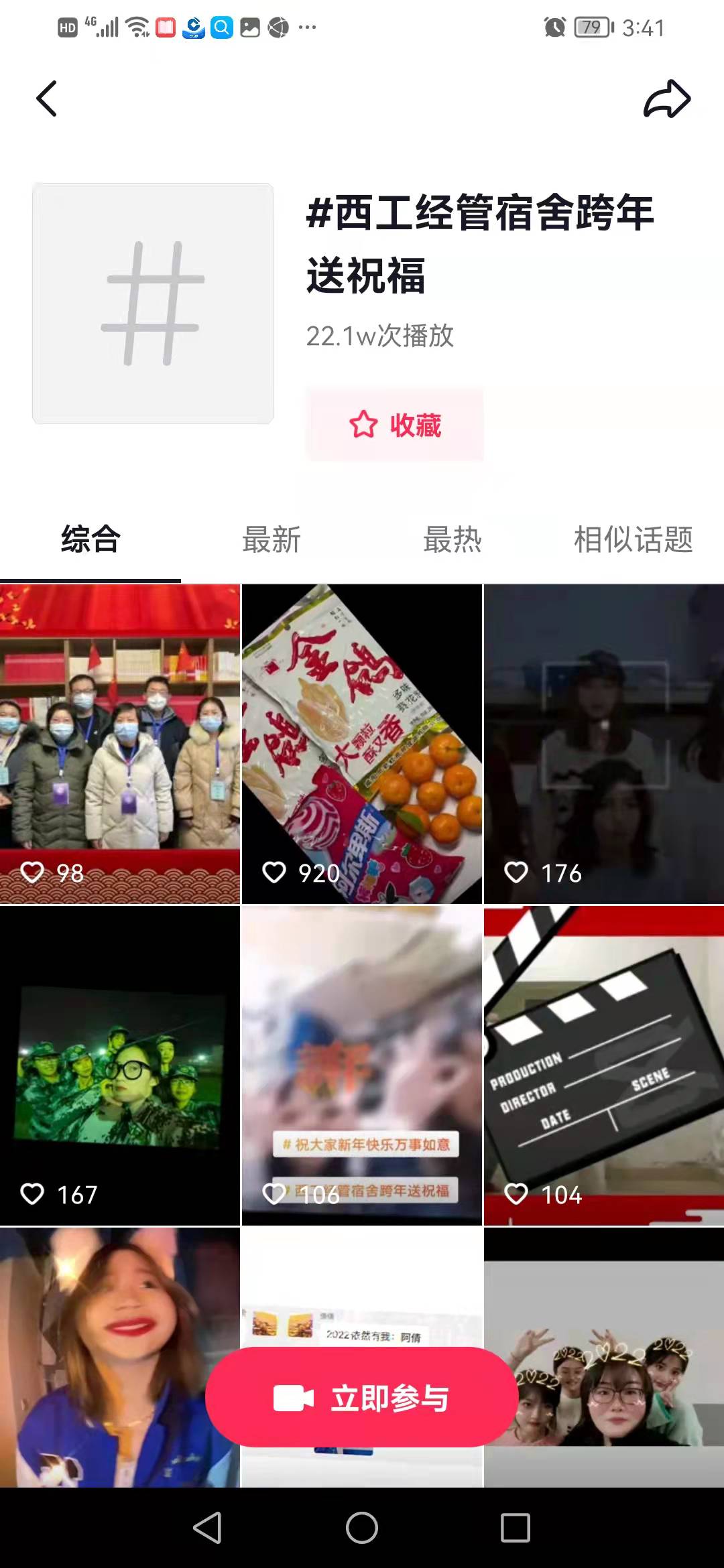Share this hashtag topic
The height and width of the screenshot is (1568, 724).
tap(666, 99)
